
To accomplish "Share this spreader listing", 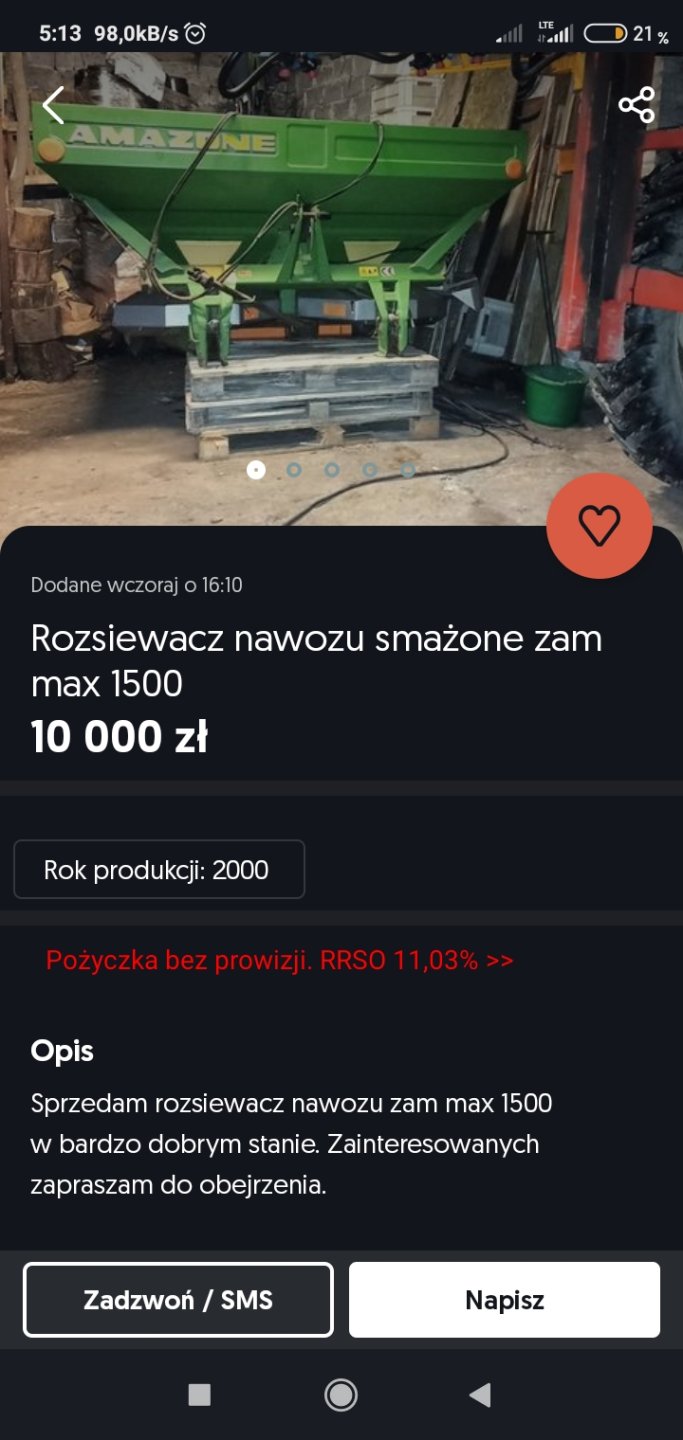I will coord(636,105).
